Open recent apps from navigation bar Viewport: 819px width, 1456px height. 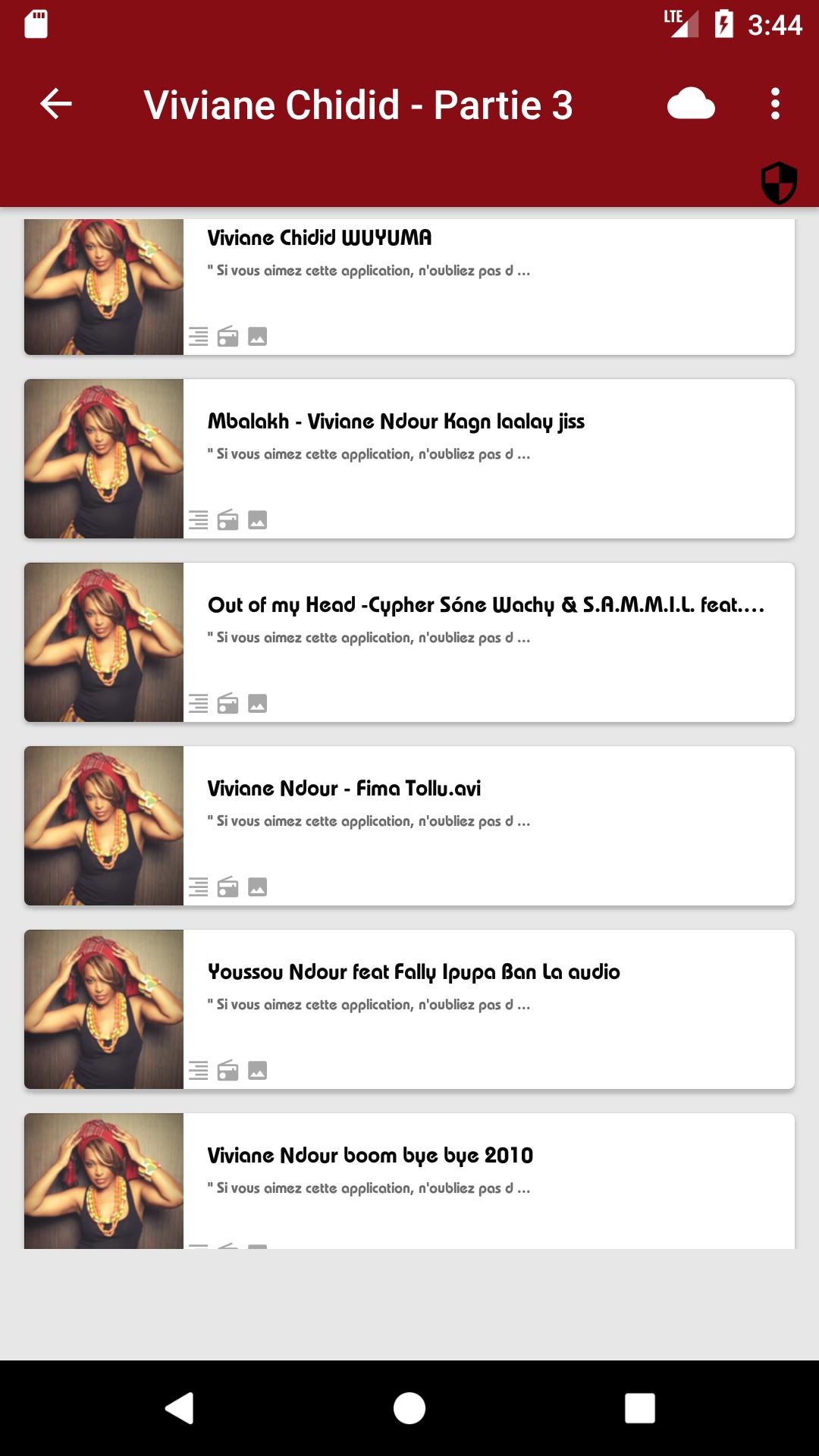pos(639,1408)
